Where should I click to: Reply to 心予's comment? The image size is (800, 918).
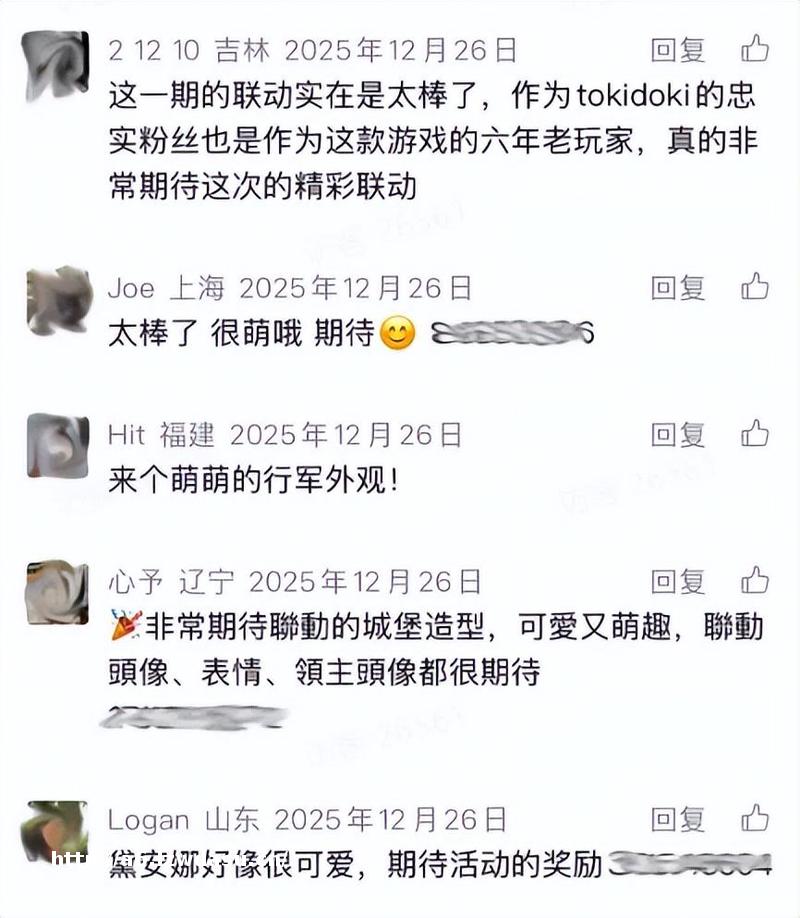[678, 580]
